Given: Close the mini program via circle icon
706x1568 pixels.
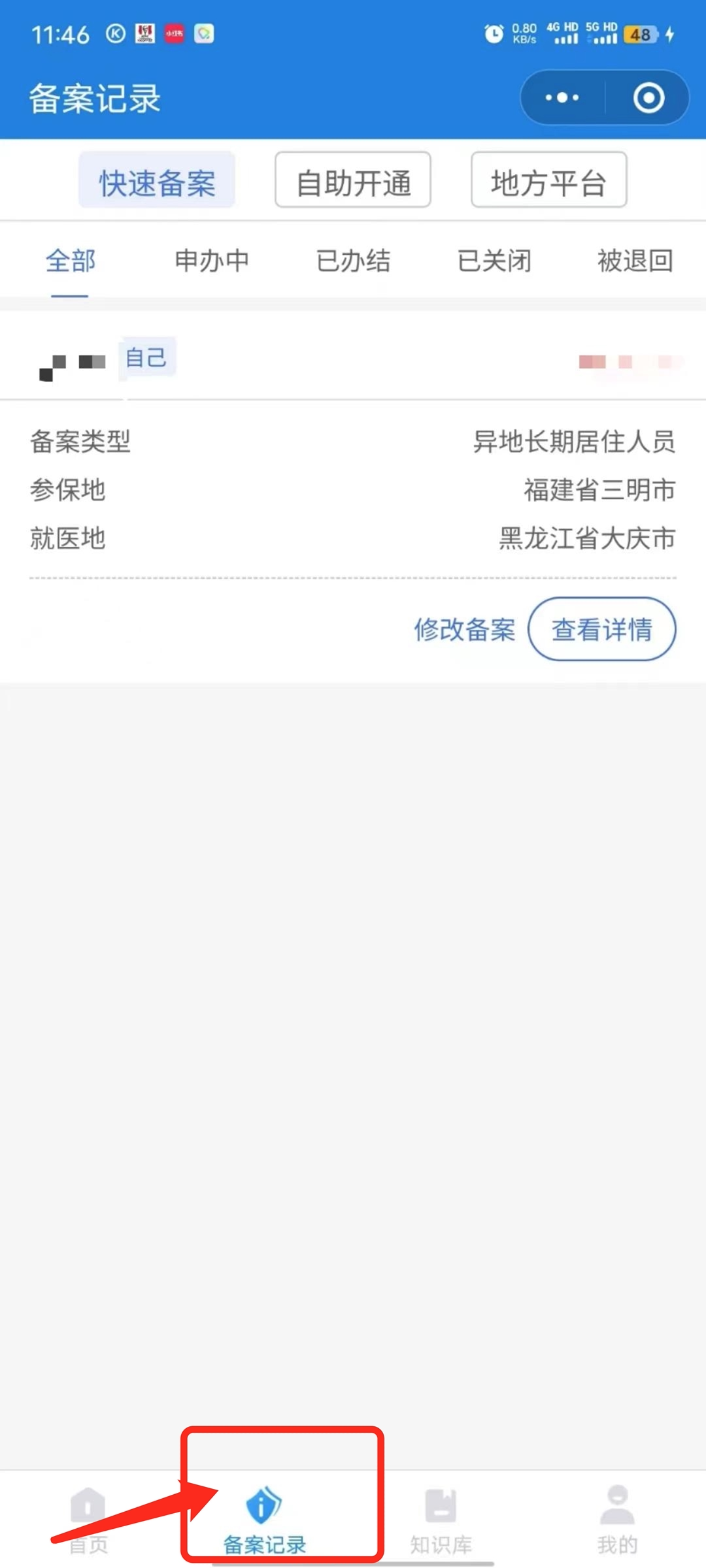Looking at the screenshot, I should pos(648,98).
